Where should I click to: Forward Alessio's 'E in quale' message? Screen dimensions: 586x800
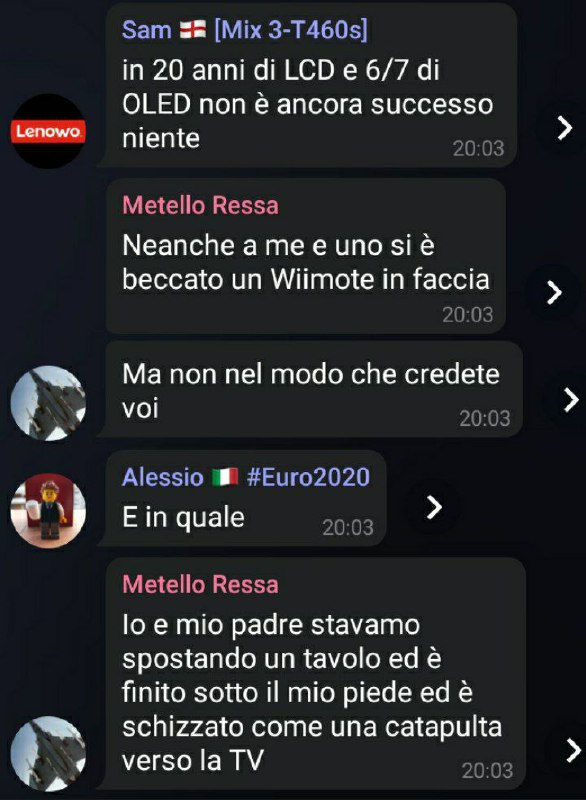tap(434, 507)
